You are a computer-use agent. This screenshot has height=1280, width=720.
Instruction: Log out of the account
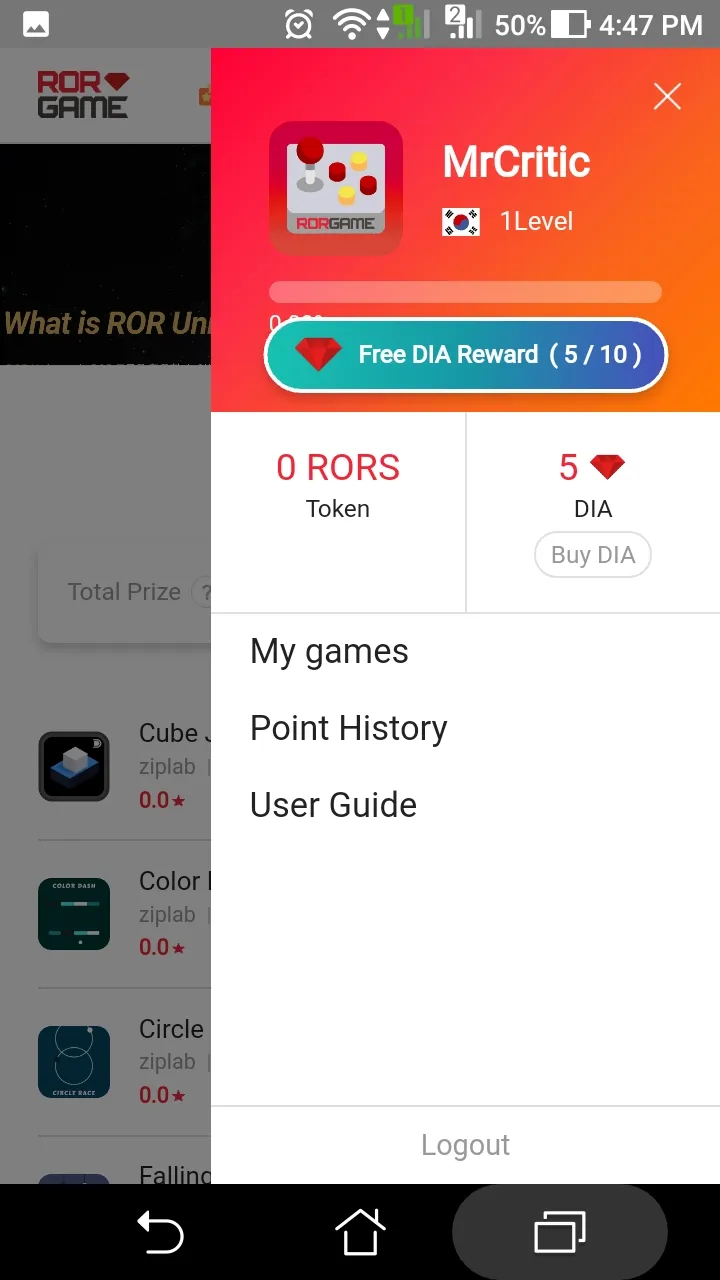pyautogui.click(x=465, y=1145)
